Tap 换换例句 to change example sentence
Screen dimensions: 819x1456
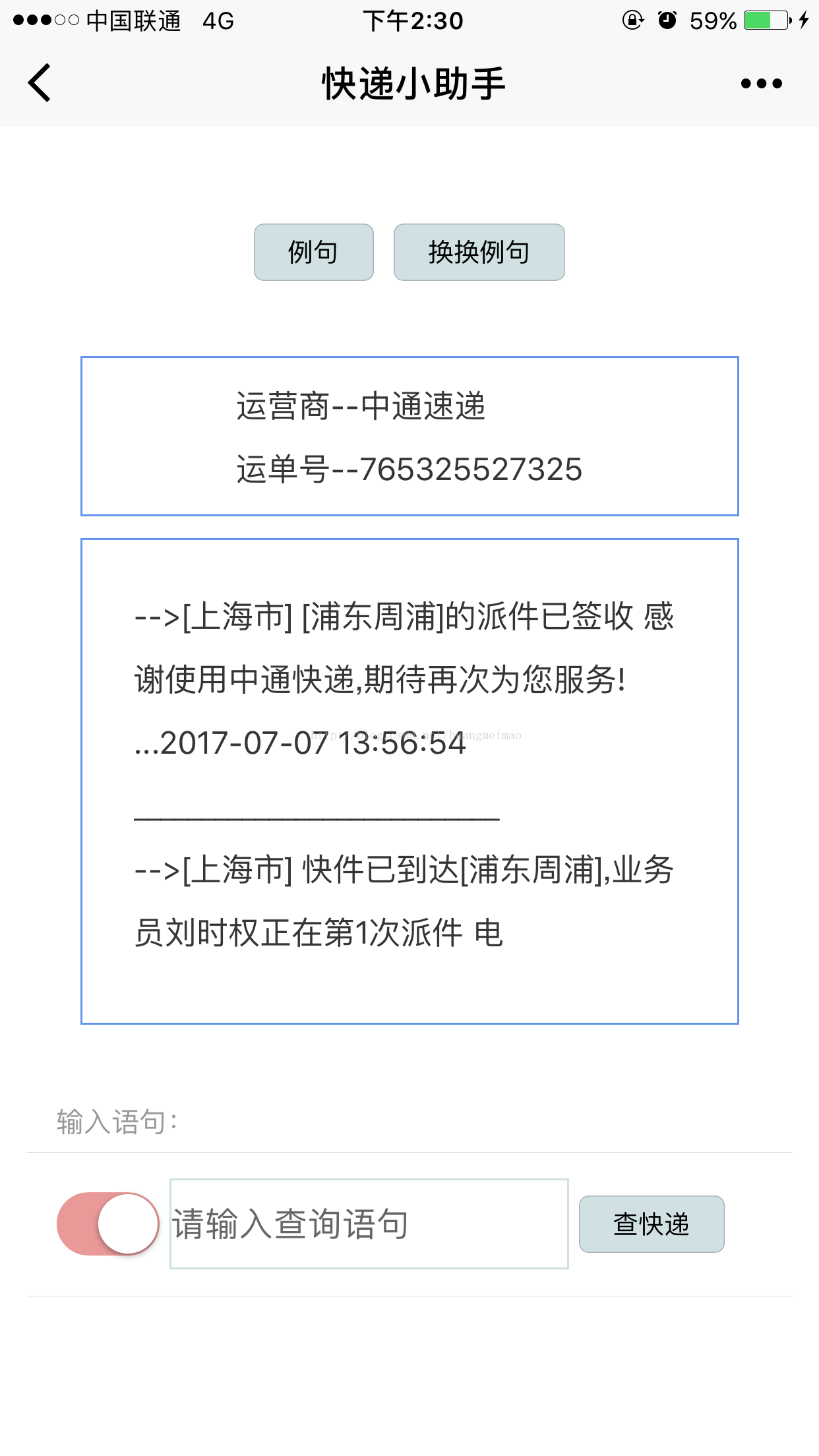[x=479, y=252]
